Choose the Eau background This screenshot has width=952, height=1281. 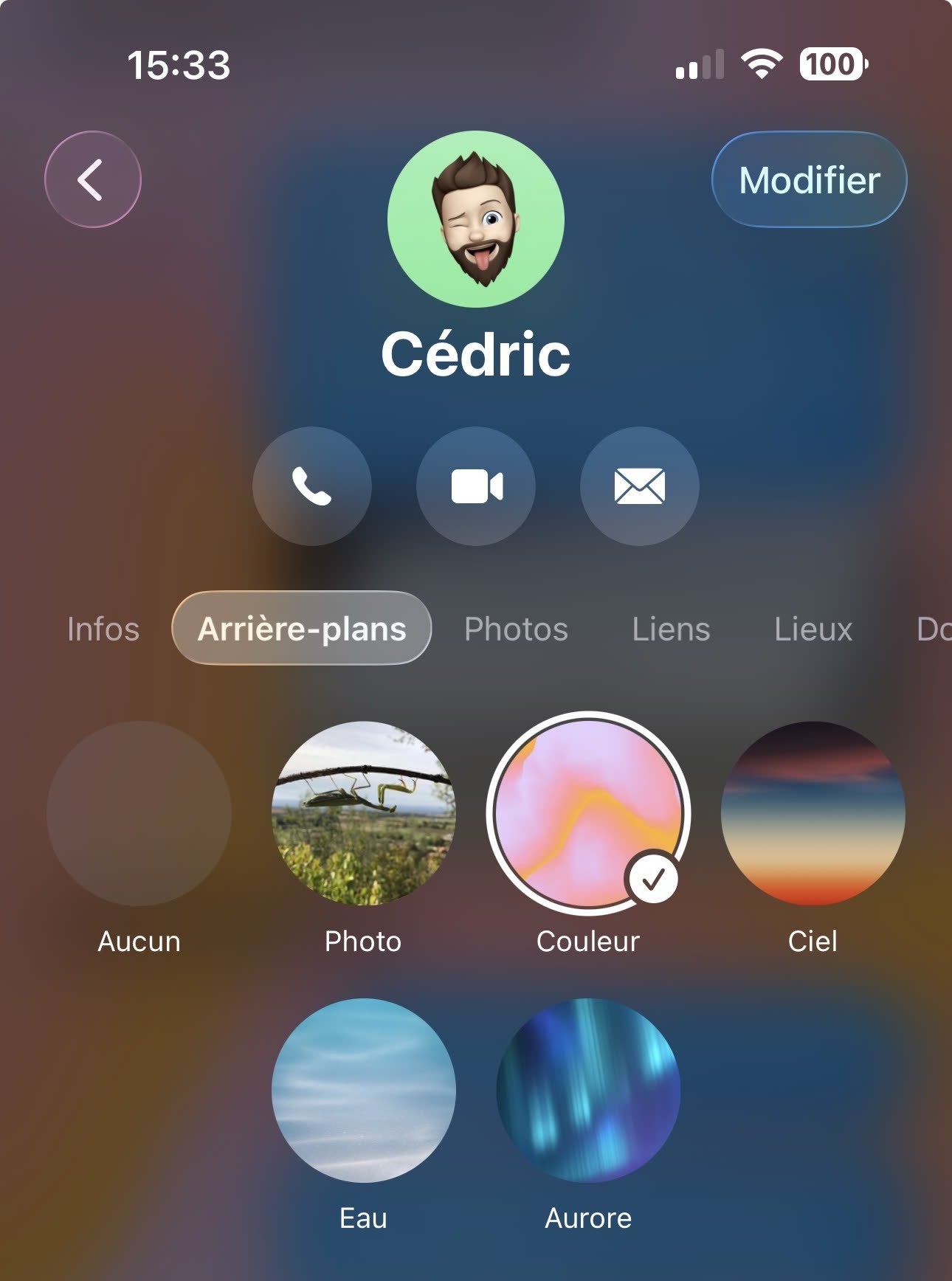[x=363, y=1090]
